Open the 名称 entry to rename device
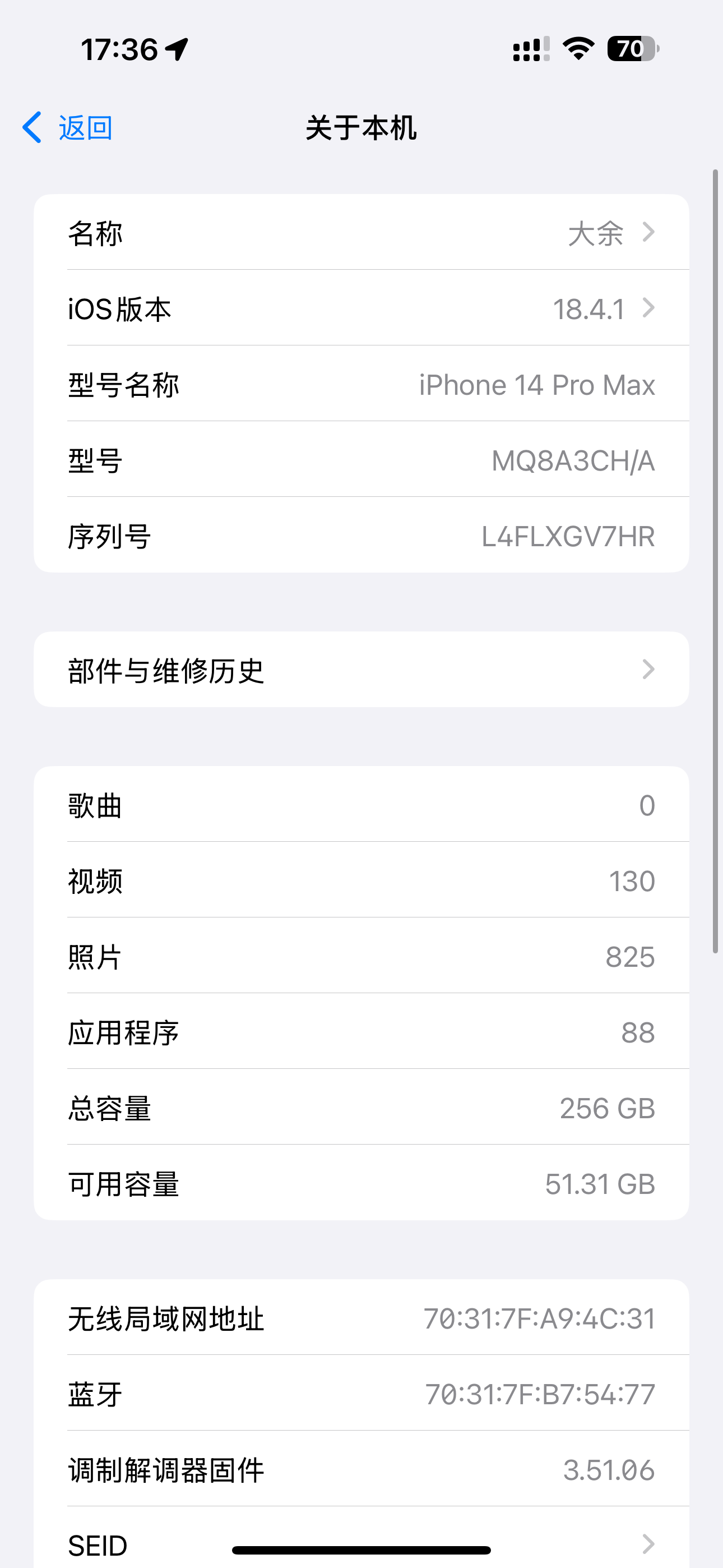Screen dimensions: 723x1568 click(361, 233)
